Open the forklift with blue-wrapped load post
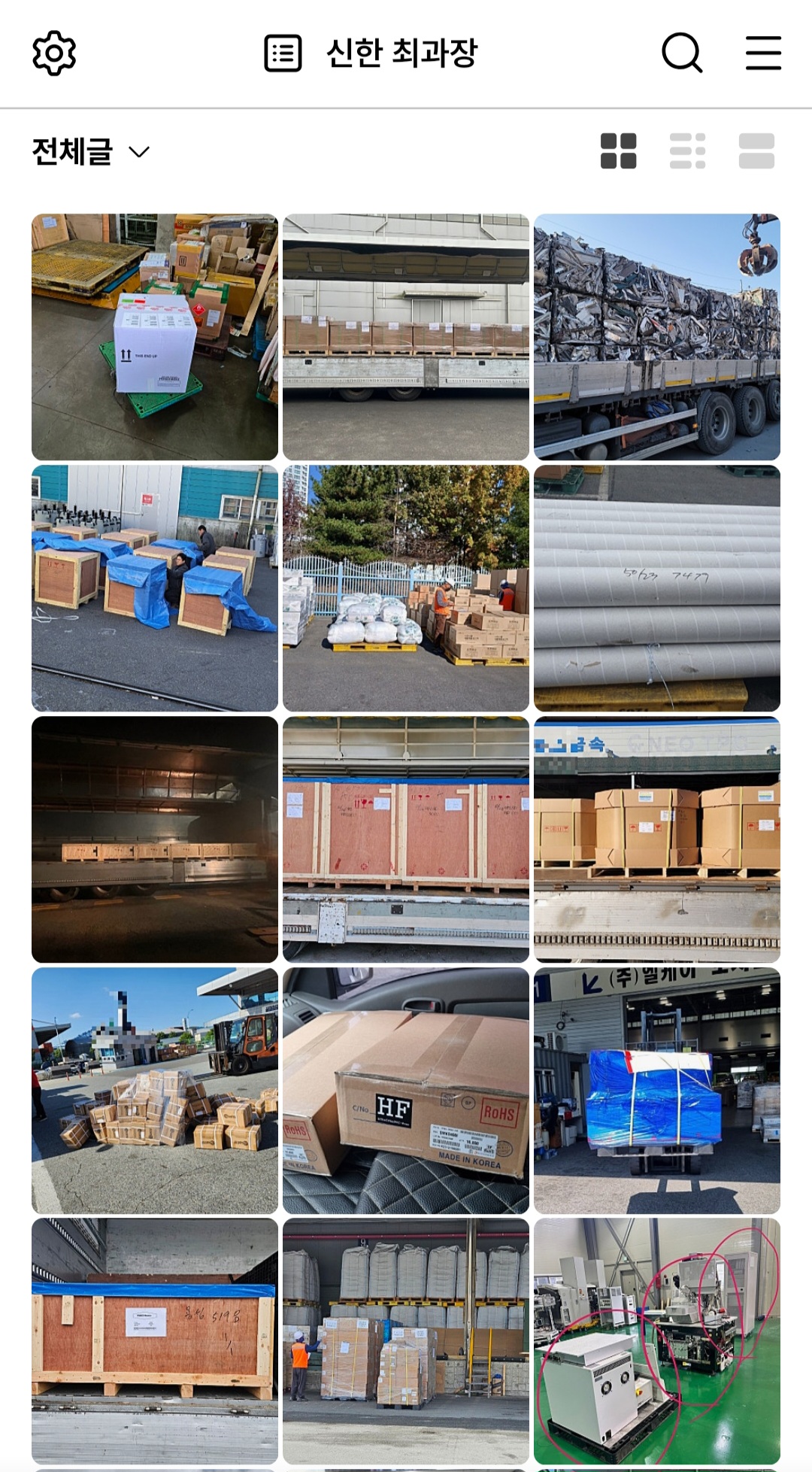The height and width of the screenshot is (1472, 812). click(657, 1091)
